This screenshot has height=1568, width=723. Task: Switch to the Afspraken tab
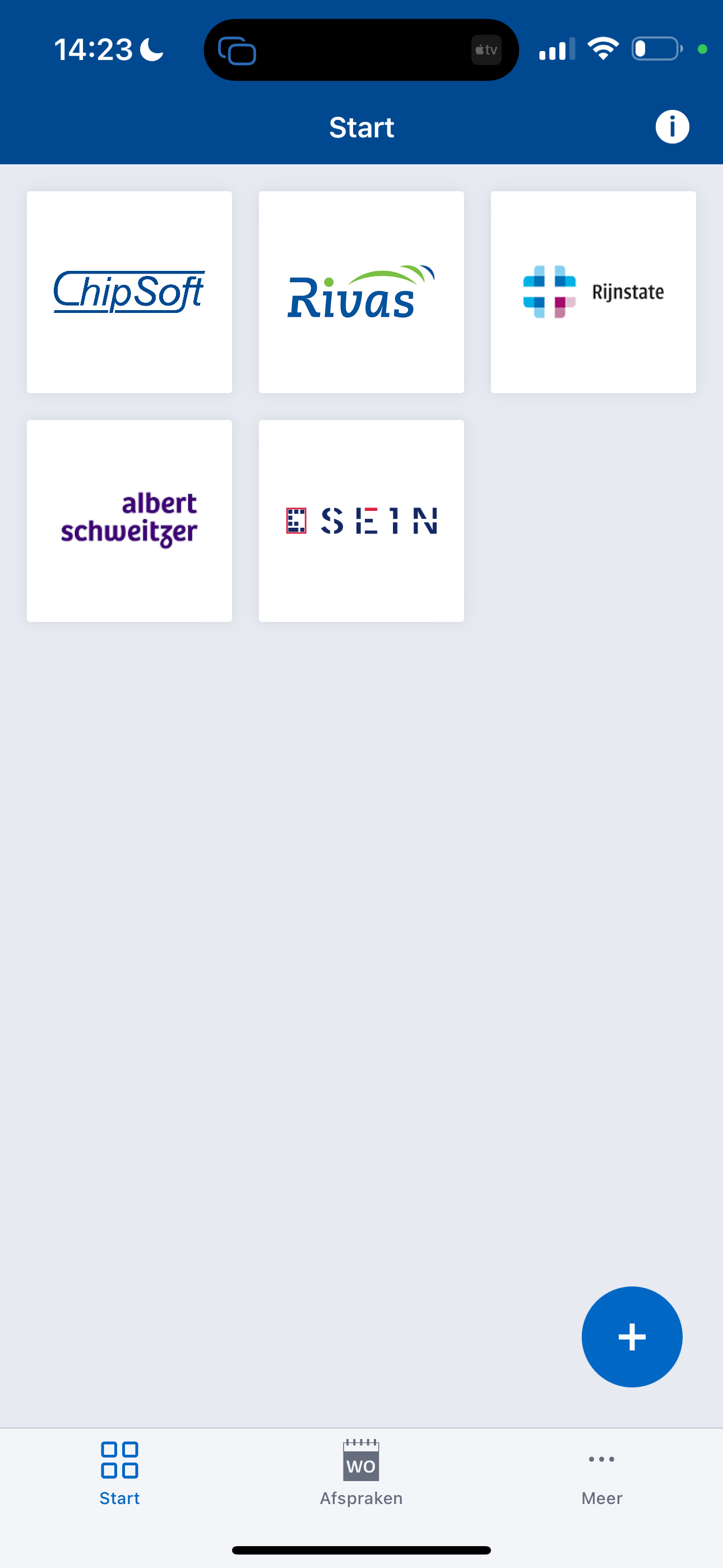click(x=361, y=1473)
